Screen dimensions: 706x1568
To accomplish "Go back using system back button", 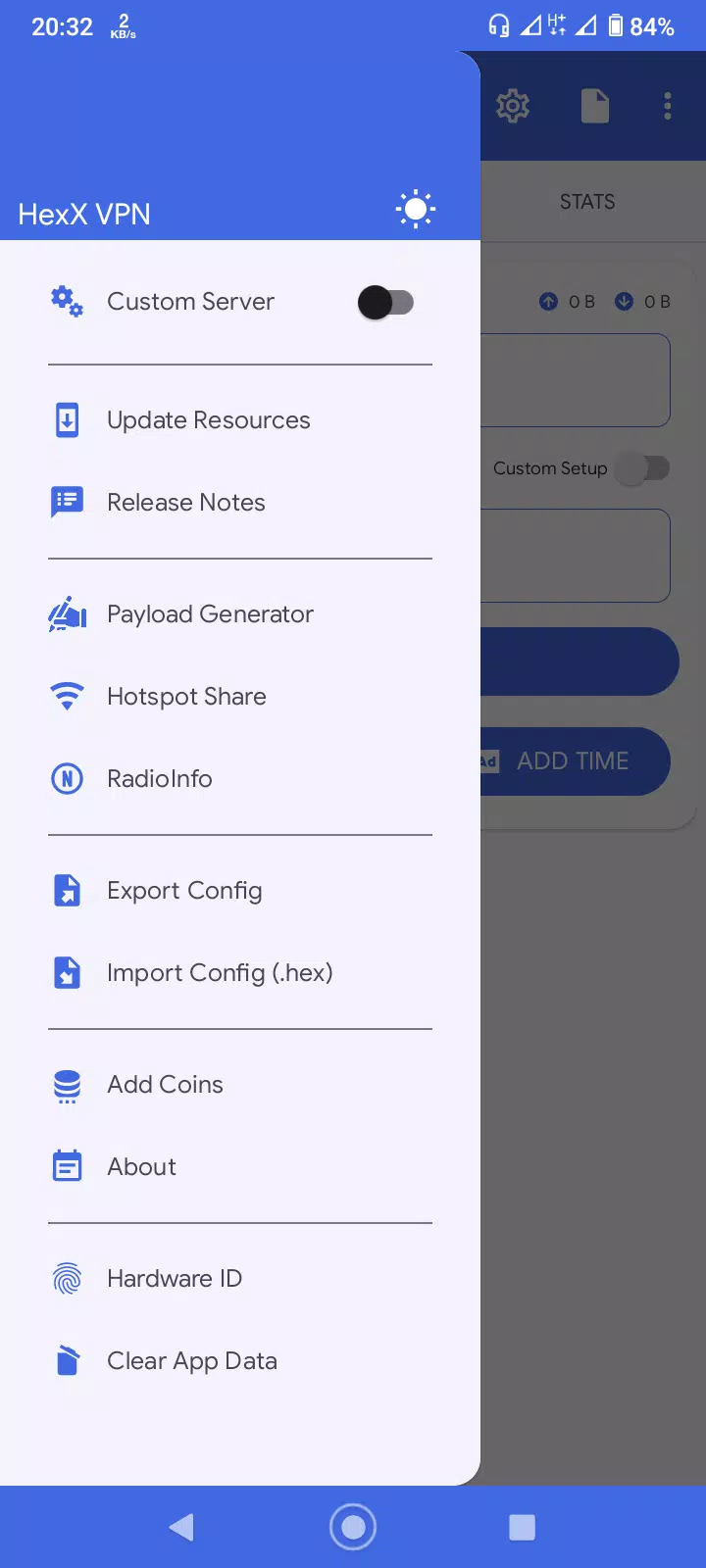I will [x=182, y=1527].
